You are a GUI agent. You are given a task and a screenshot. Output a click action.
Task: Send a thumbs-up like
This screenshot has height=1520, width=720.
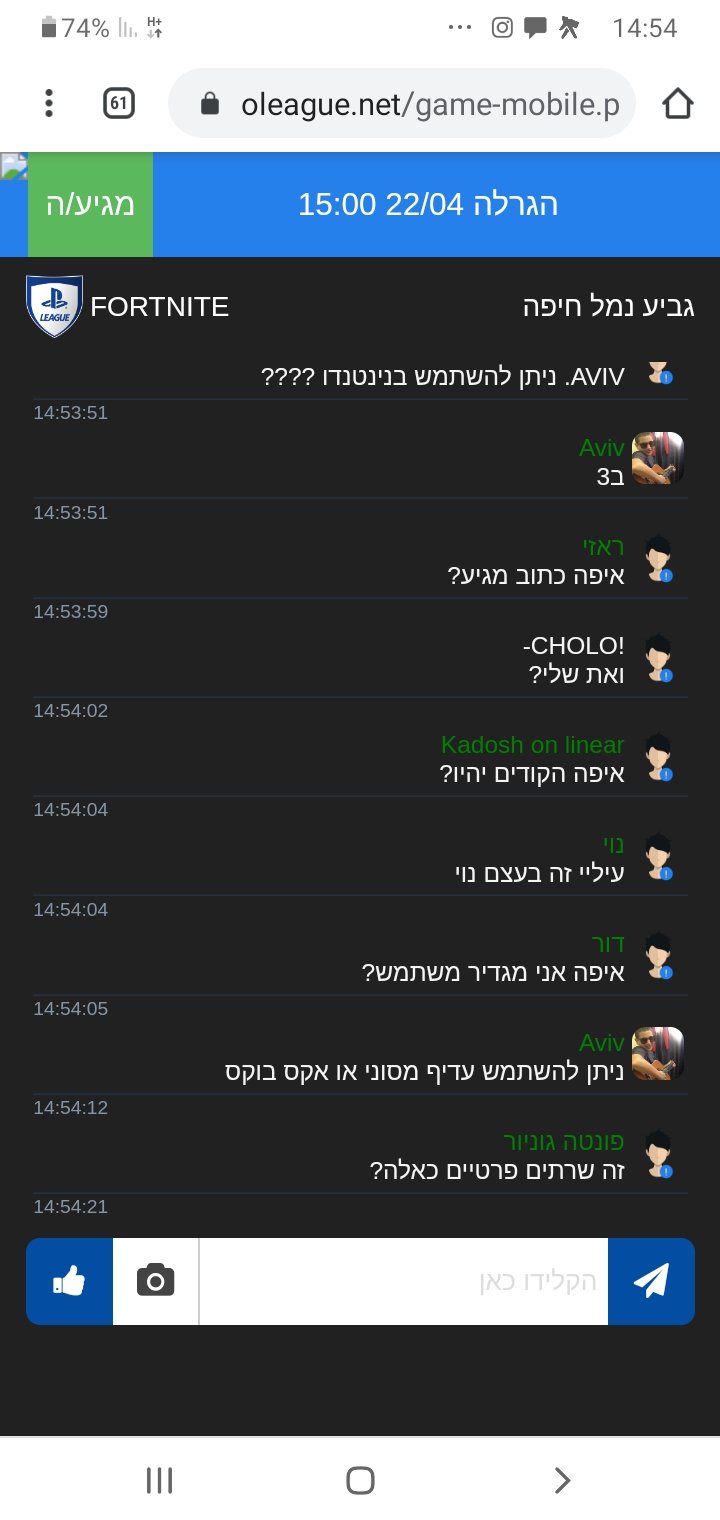point(69,1281)
